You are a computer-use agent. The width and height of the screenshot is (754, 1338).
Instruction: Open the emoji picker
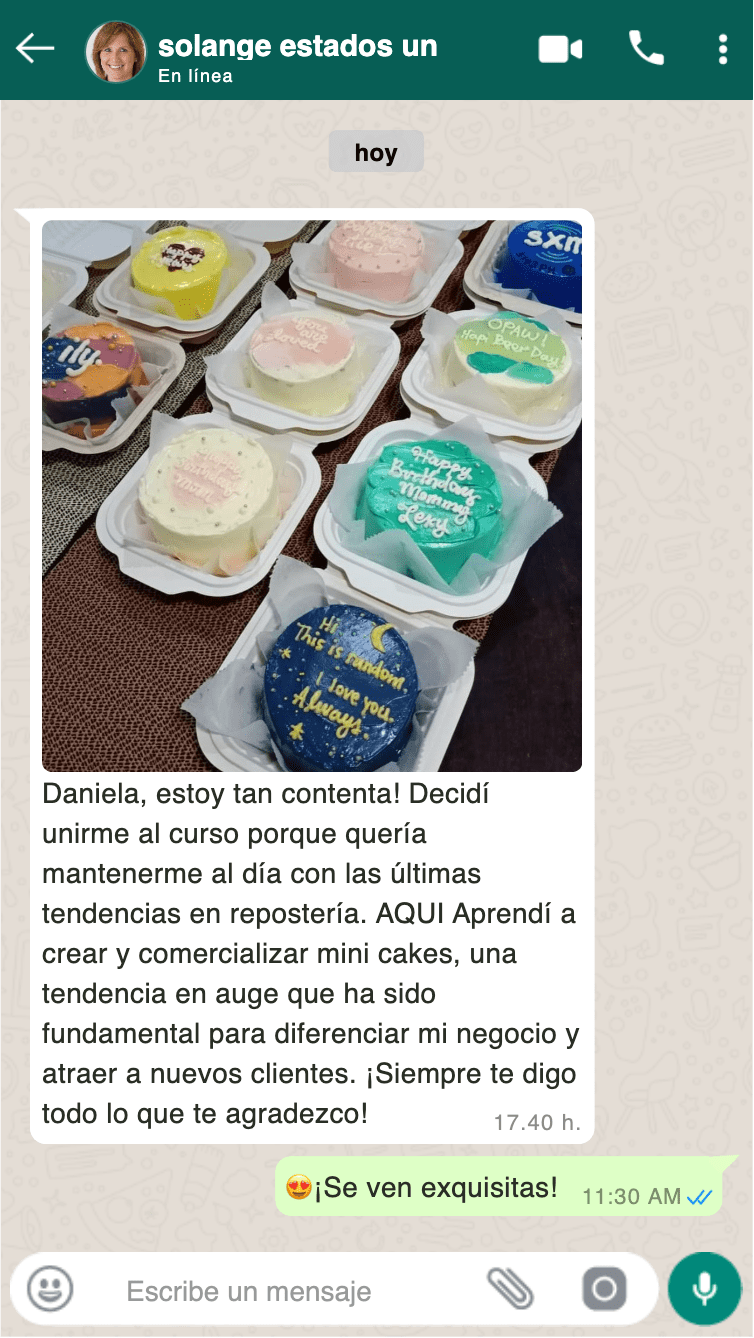point(50,1290)
